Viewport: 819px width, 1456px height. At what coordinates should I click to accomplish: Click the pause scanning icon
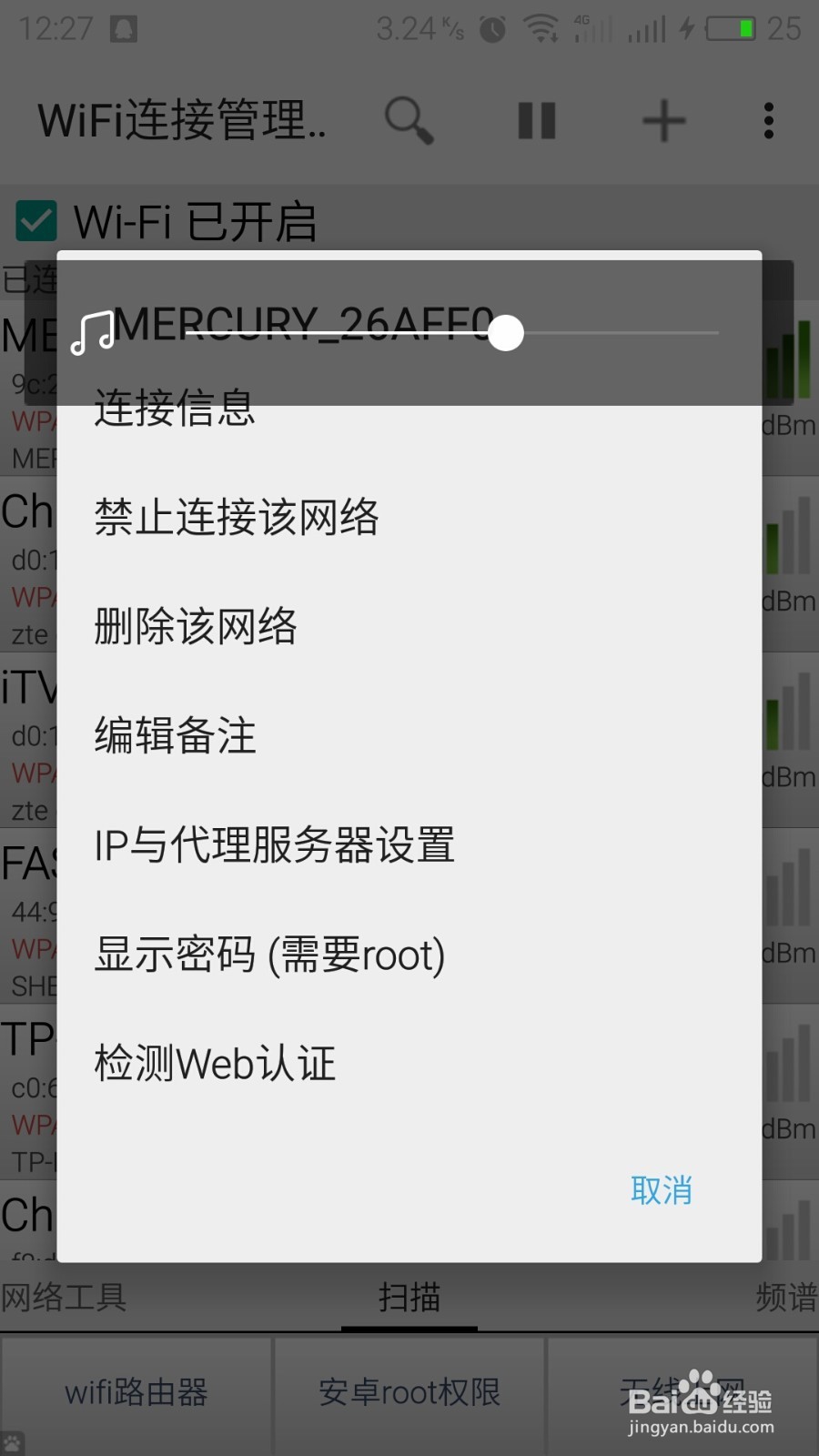click(x=537, y=119)
